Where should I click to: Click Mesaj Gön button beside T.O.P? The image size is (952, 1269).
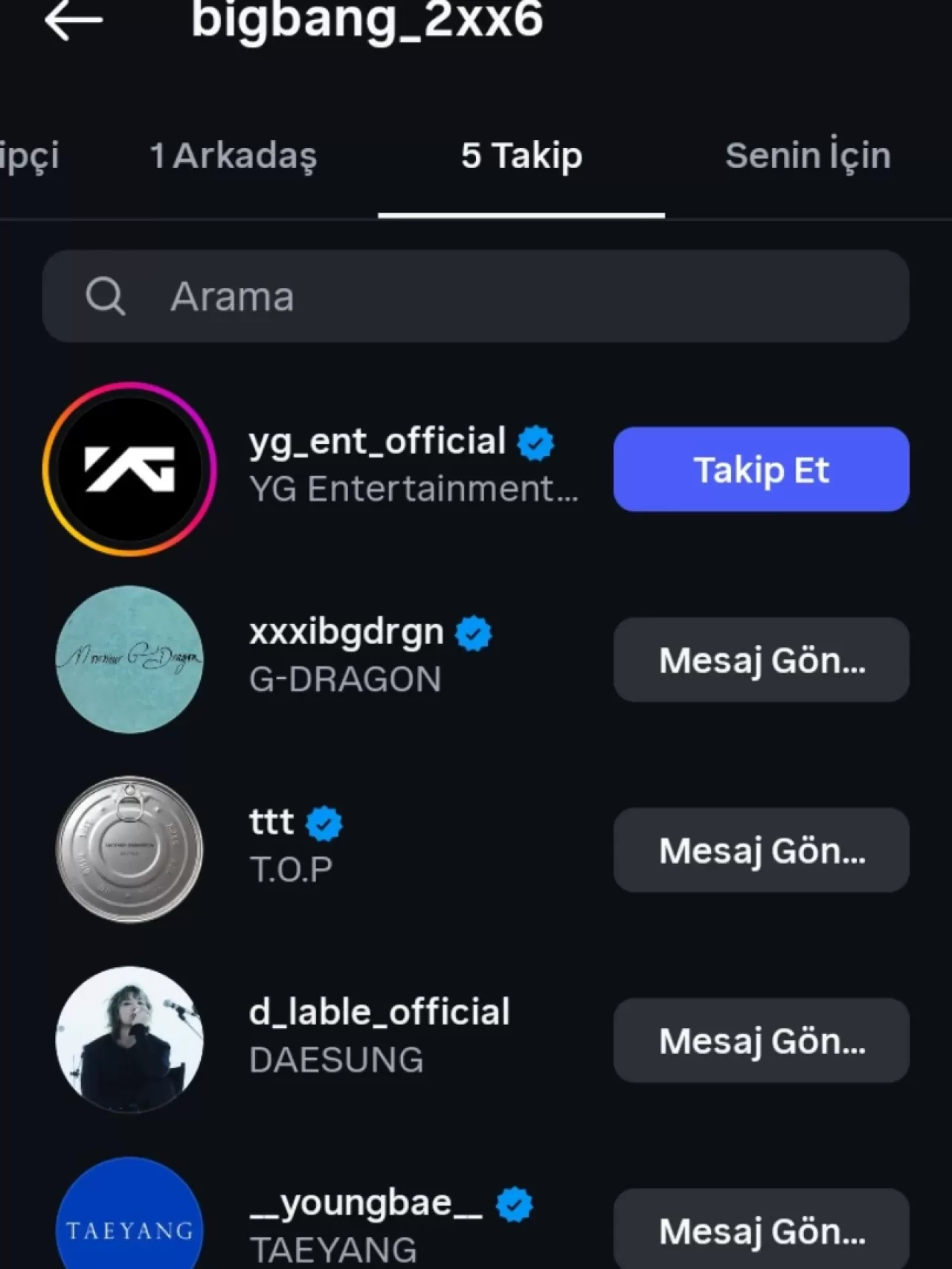pos(760,849)
